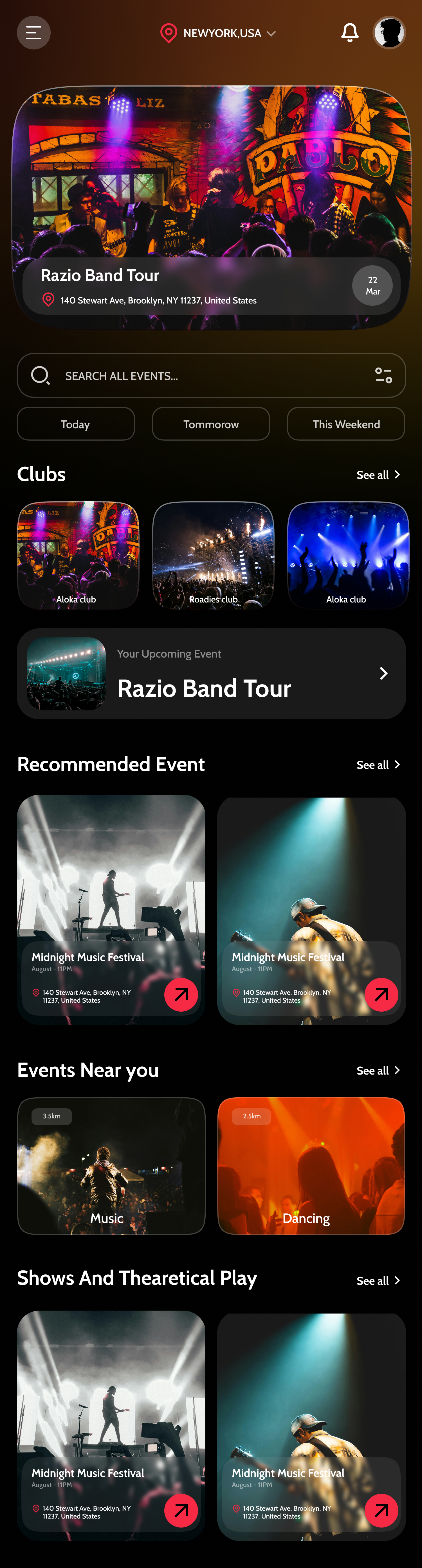Filter events by Tommorow

(211, 424)
